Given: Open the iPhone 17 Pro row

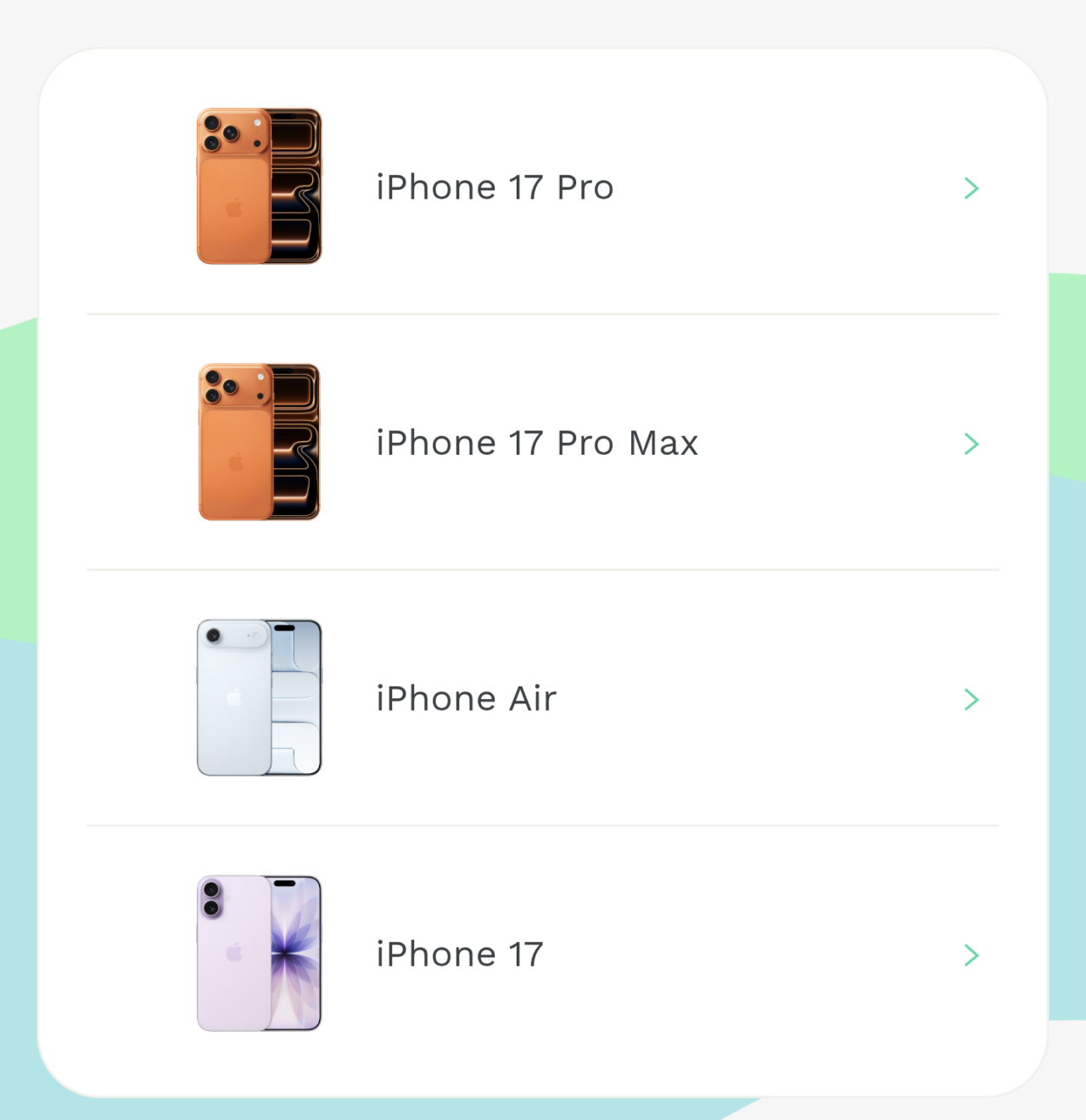Looking at the screenshot, I should pos(495,188).
